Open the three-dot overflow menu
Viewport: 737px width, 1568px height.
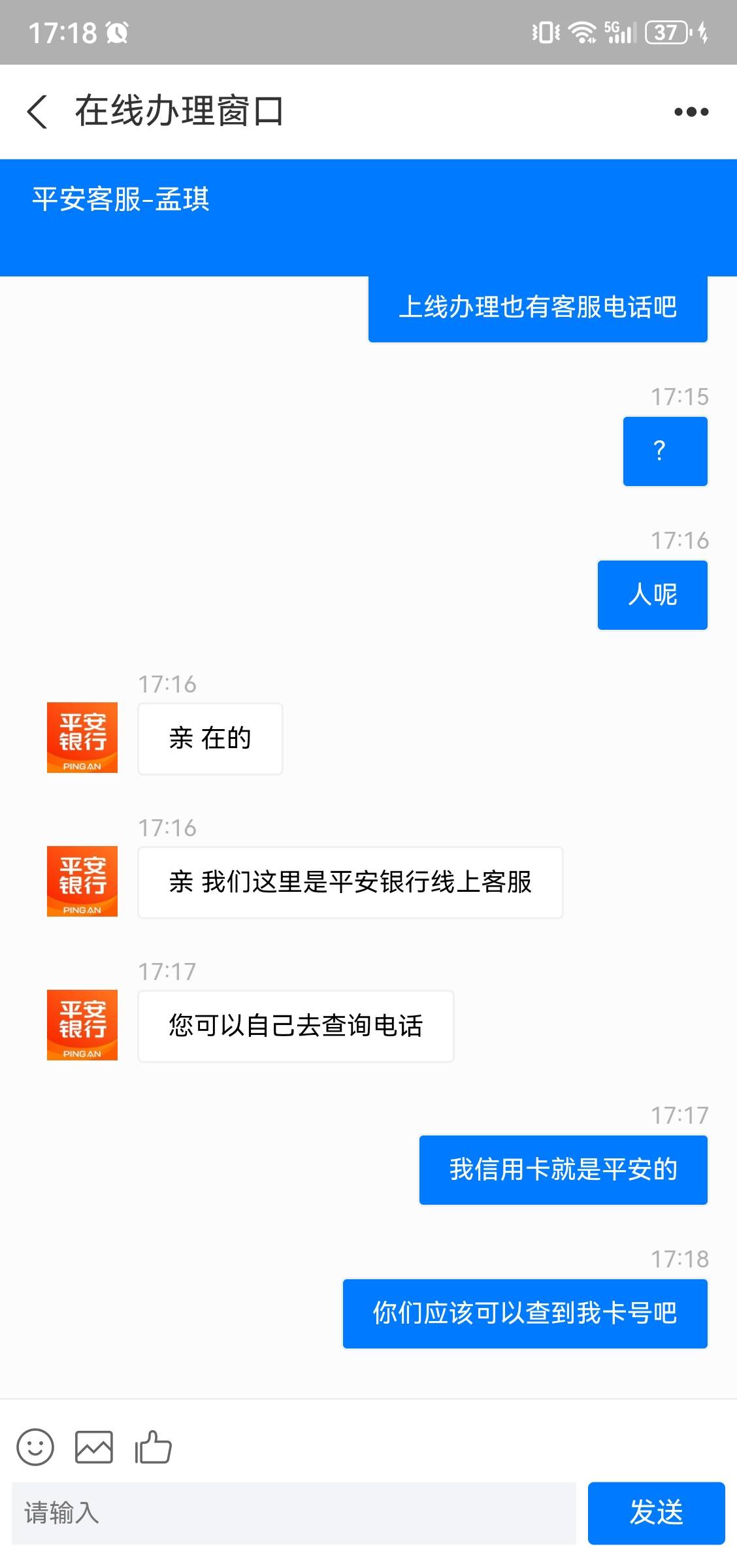pyautogui.click(x=691, y=112)
